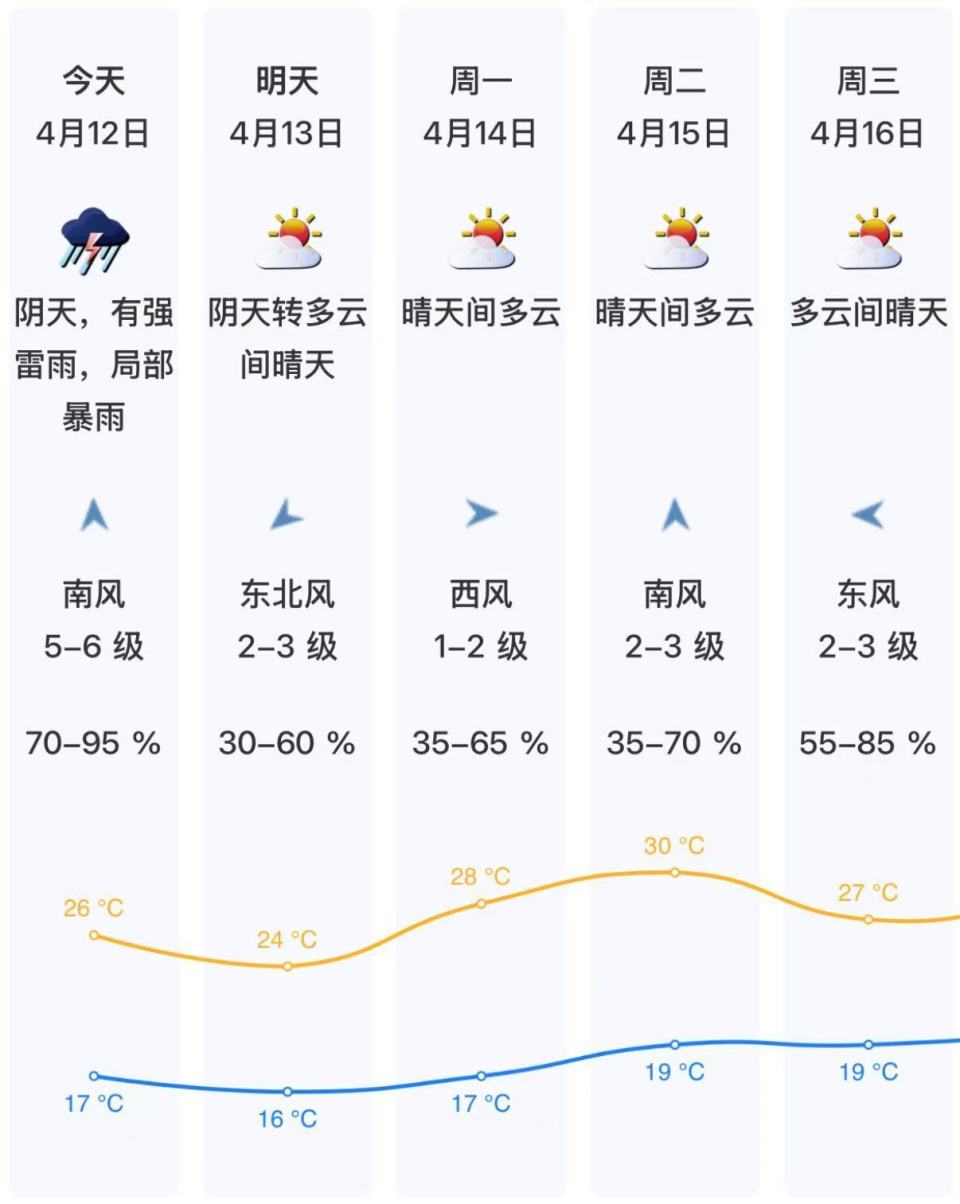
Task: Switch to the 明天 4月13日 column
Action: [288, 105]
